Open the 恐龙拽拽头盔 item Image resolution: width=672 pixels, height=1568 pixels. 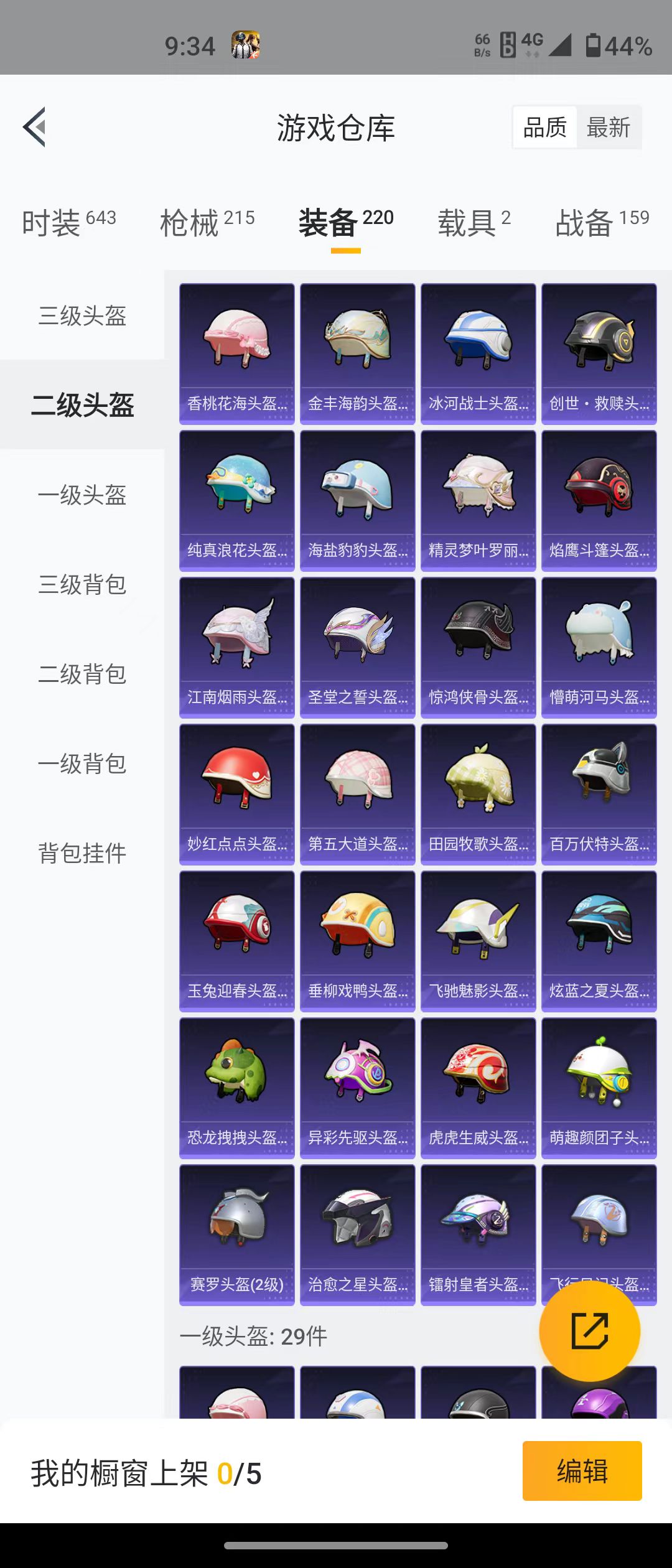(237, 1088)
